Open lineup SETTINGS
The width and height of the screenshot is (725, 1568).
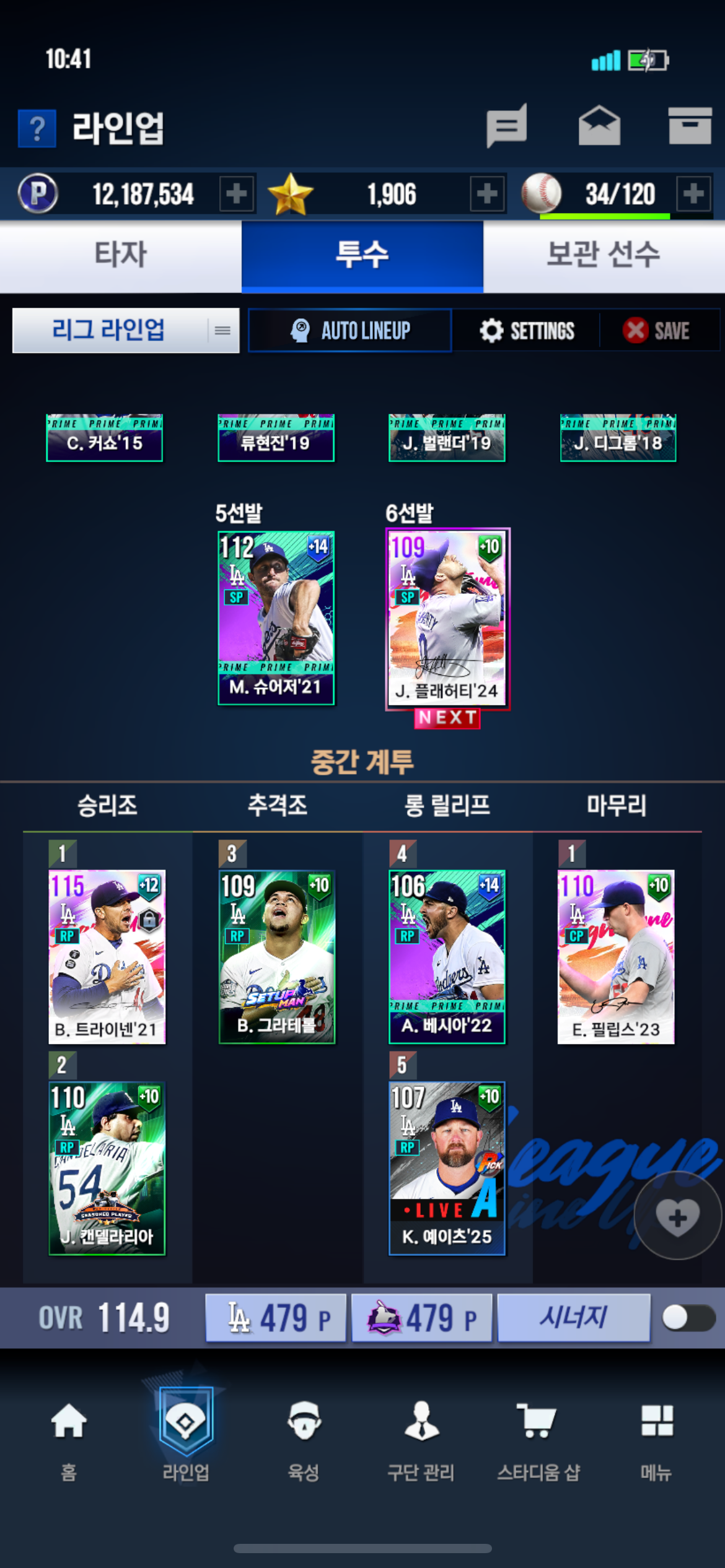(x=527, y=331)
